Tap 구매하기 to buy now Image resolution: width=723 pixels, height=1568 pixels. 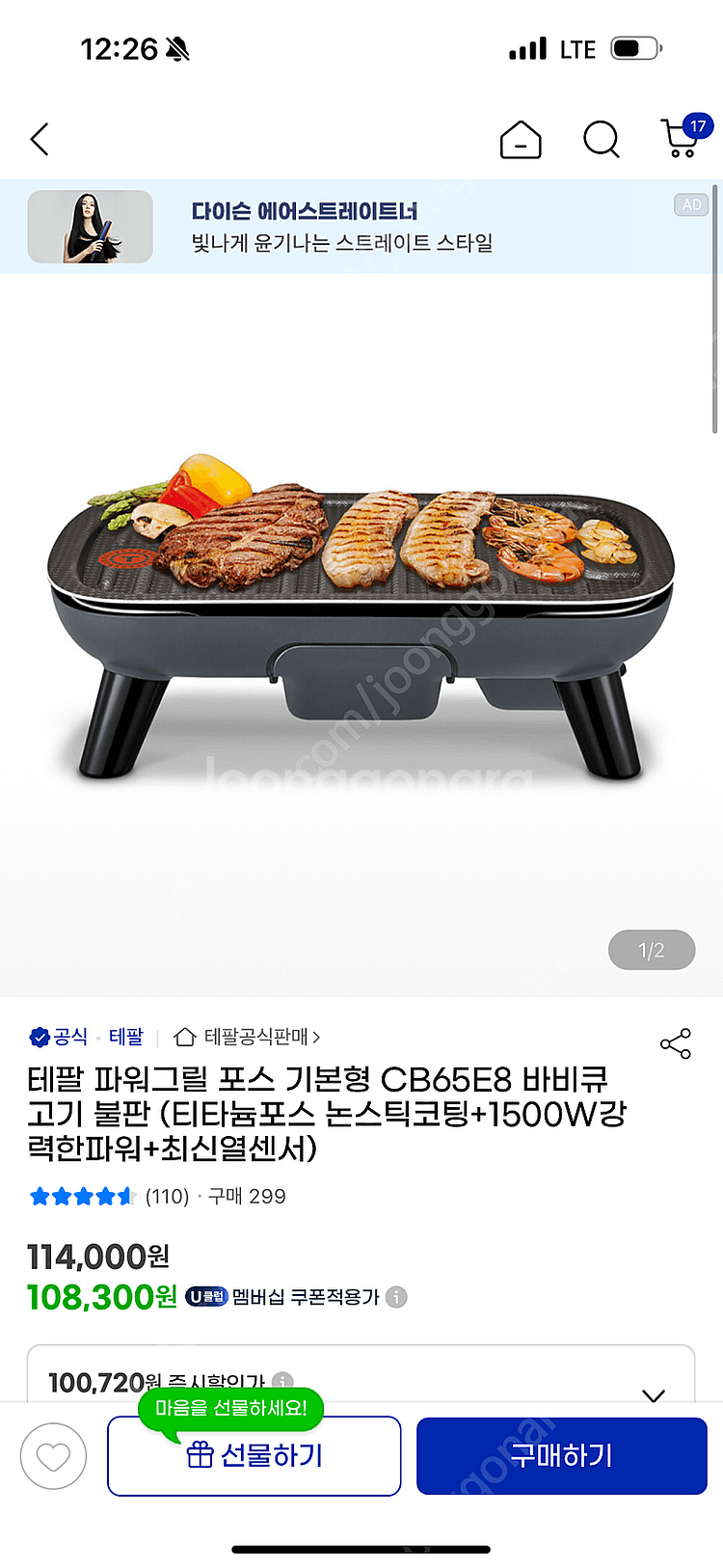[x=561, y=1455]
